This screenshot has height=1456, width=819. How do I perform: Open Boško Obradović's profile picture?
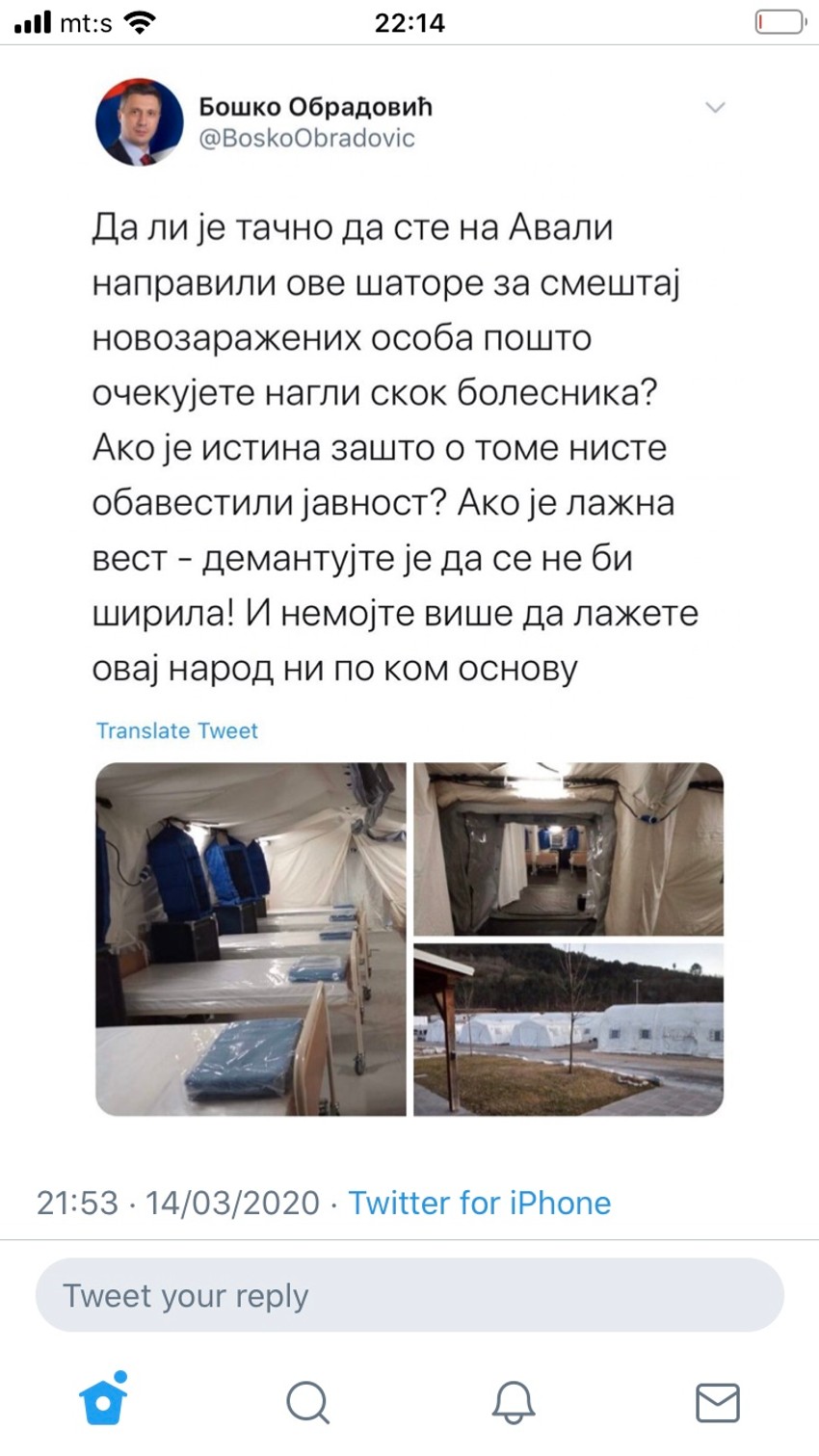140,122
